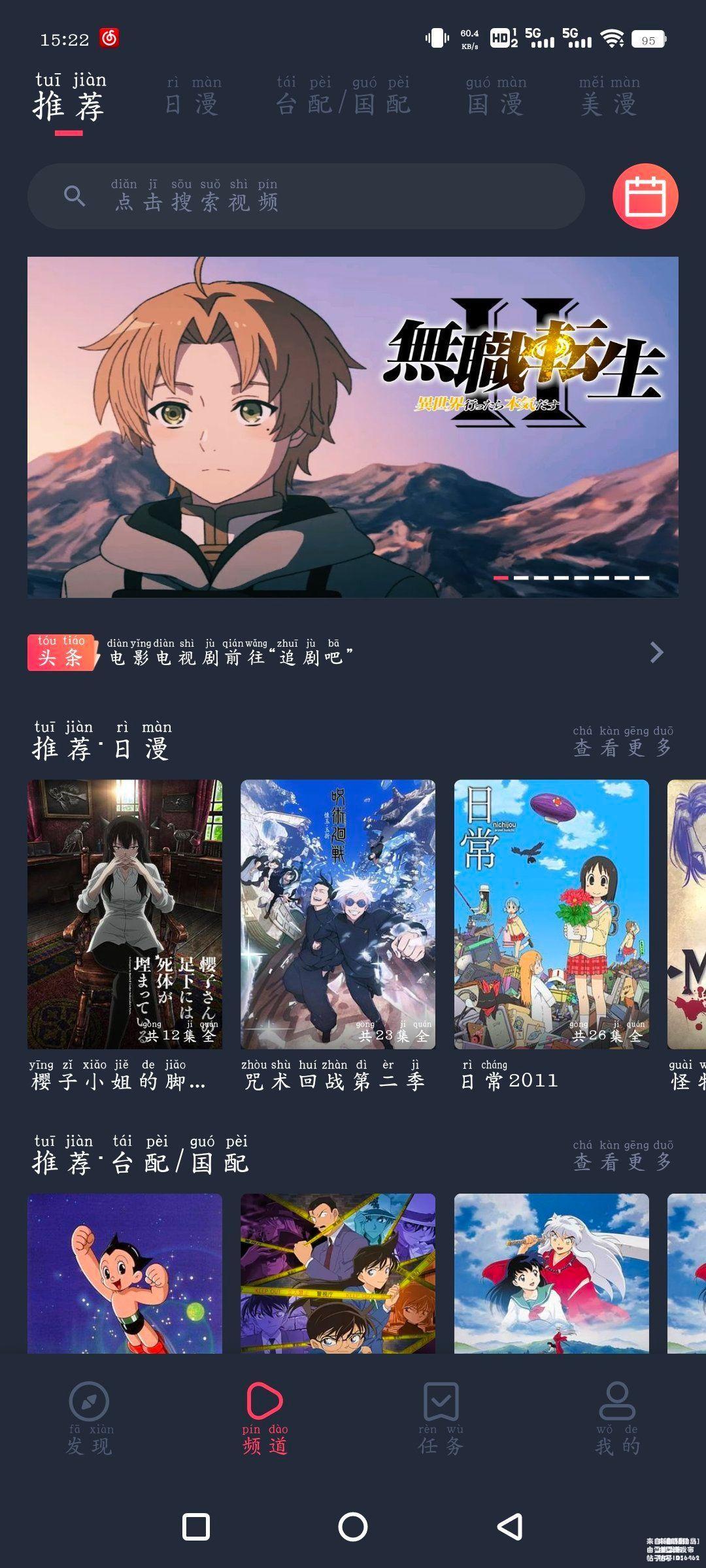Open 咒术回战第二季 anime card
The height and width of the screenshot is (1568, 706).
point(338,915)
